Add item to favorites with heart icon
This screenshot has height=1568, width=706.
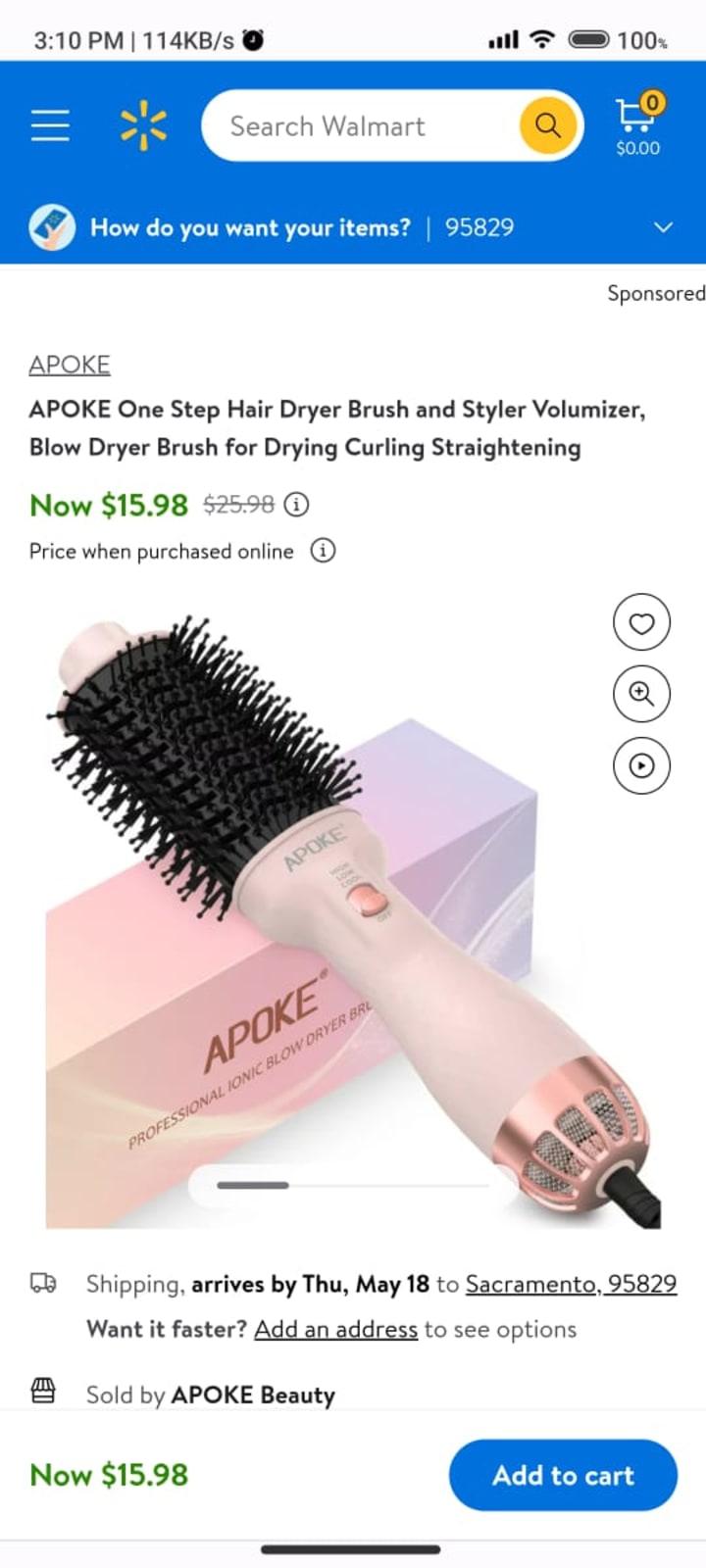(641, 623)
